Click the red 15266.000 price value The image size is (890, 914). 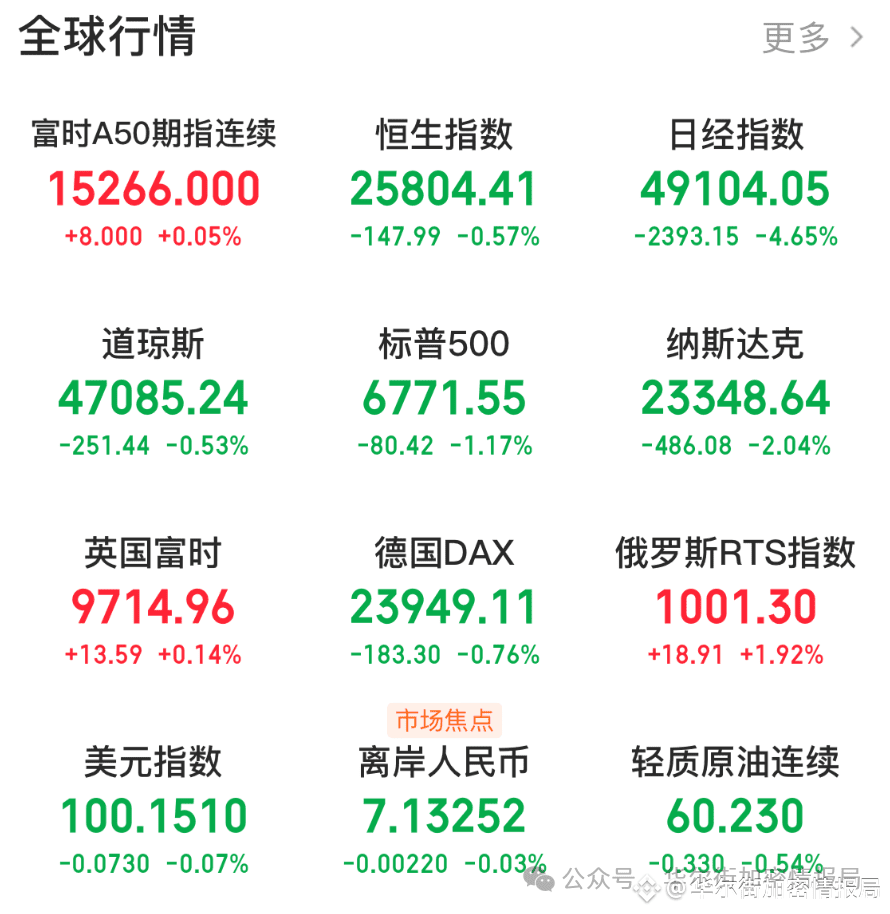click(152, 189)
